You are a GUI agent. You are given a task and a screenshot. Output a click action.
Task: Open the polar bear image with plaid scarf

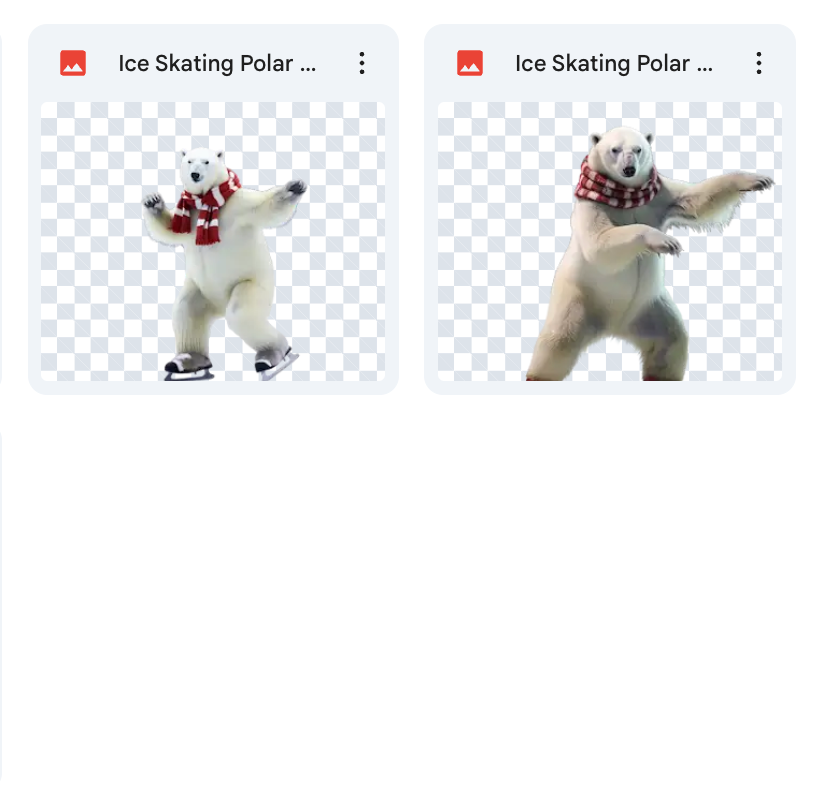609,241
